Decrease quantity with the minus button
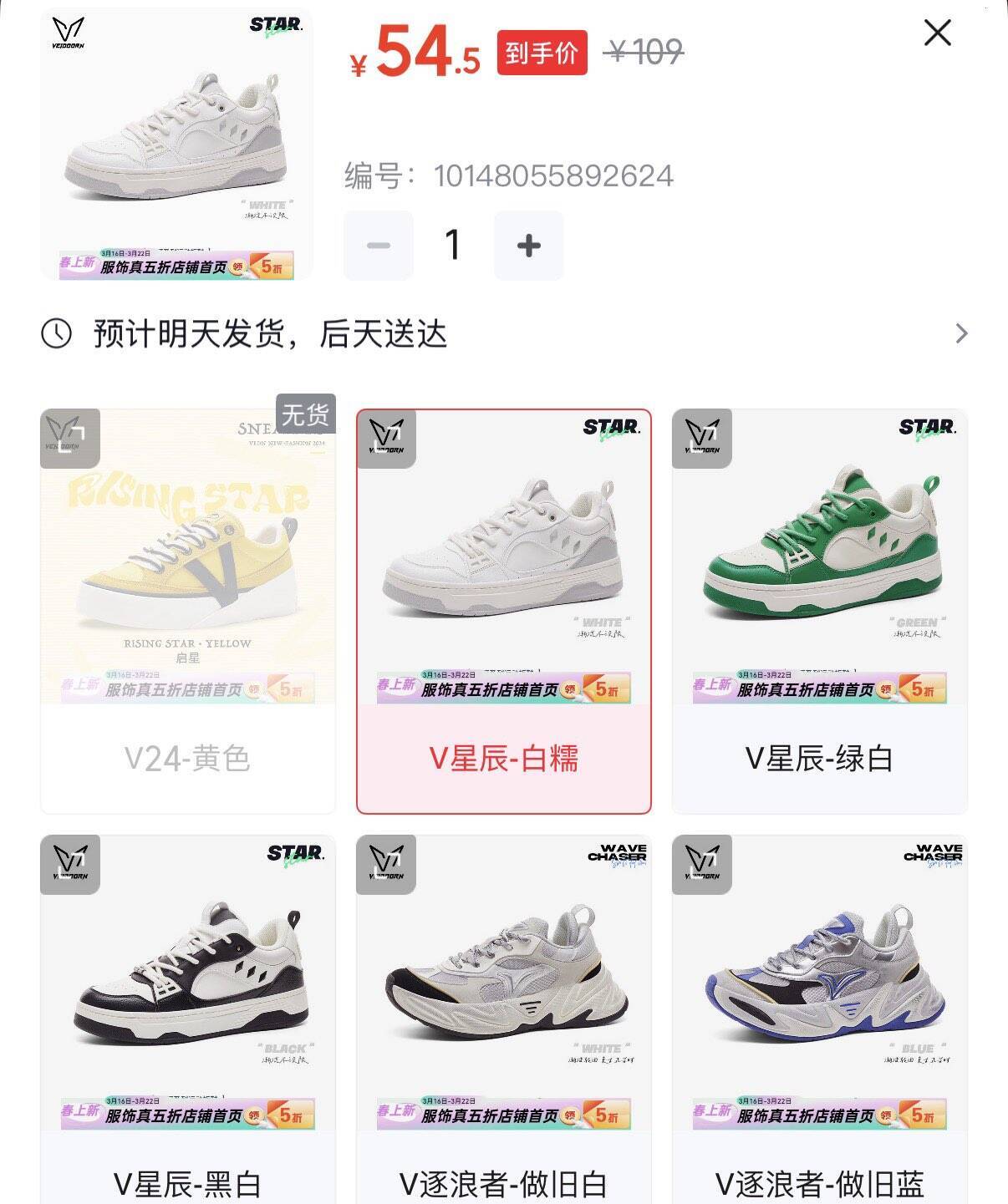 tap(379, 246)
